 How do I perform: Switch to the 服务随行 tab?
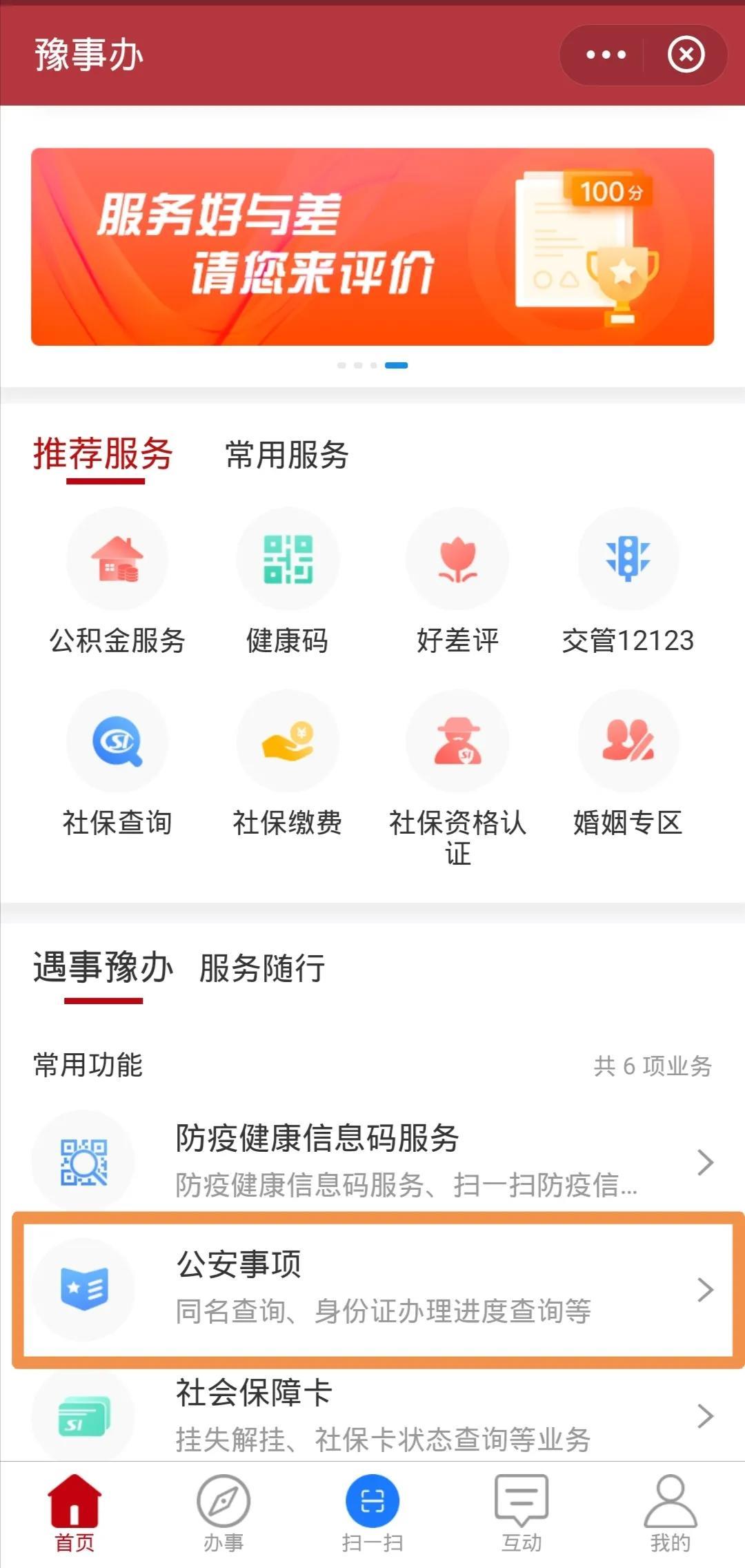point(262,968)
